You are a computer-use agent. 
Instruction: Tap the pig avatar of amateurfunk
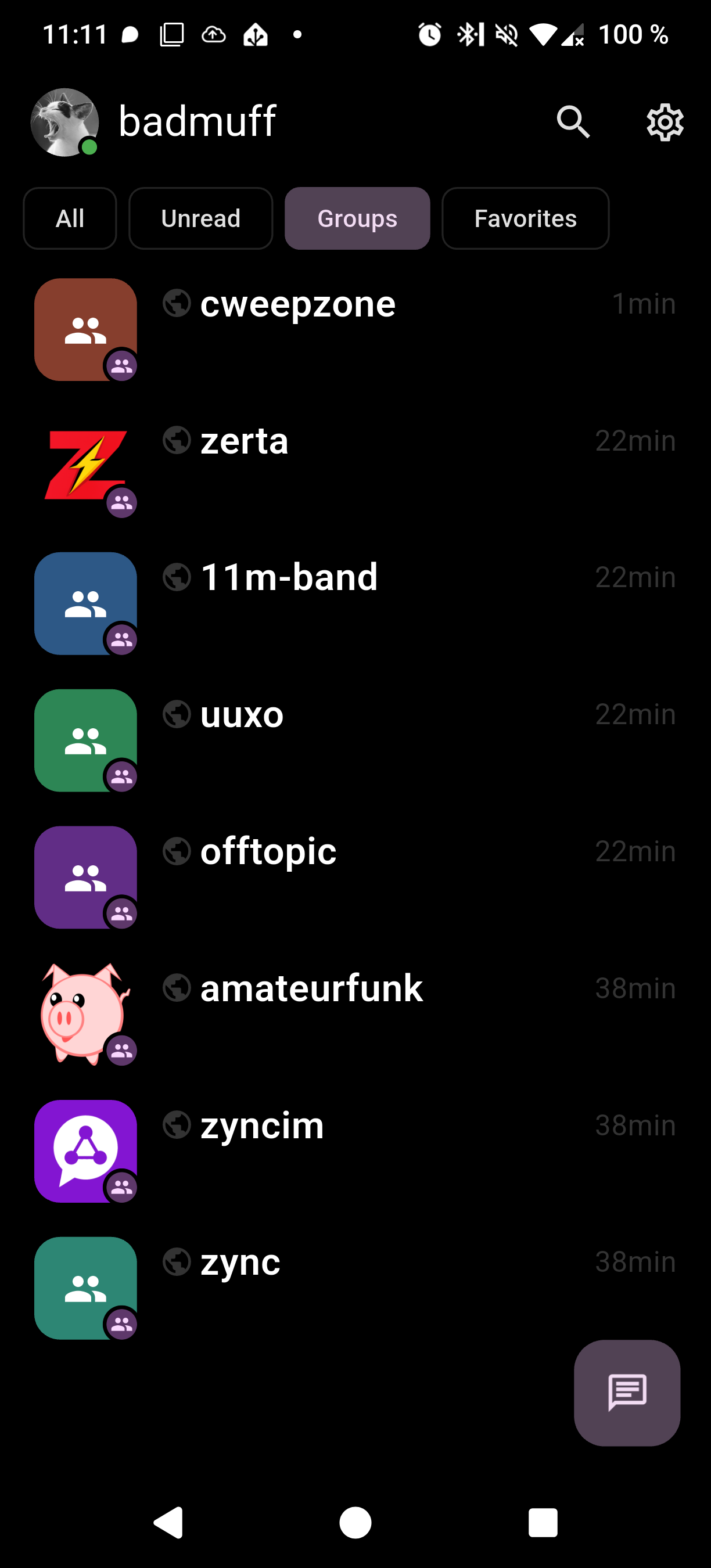[x=85, y=1013]
